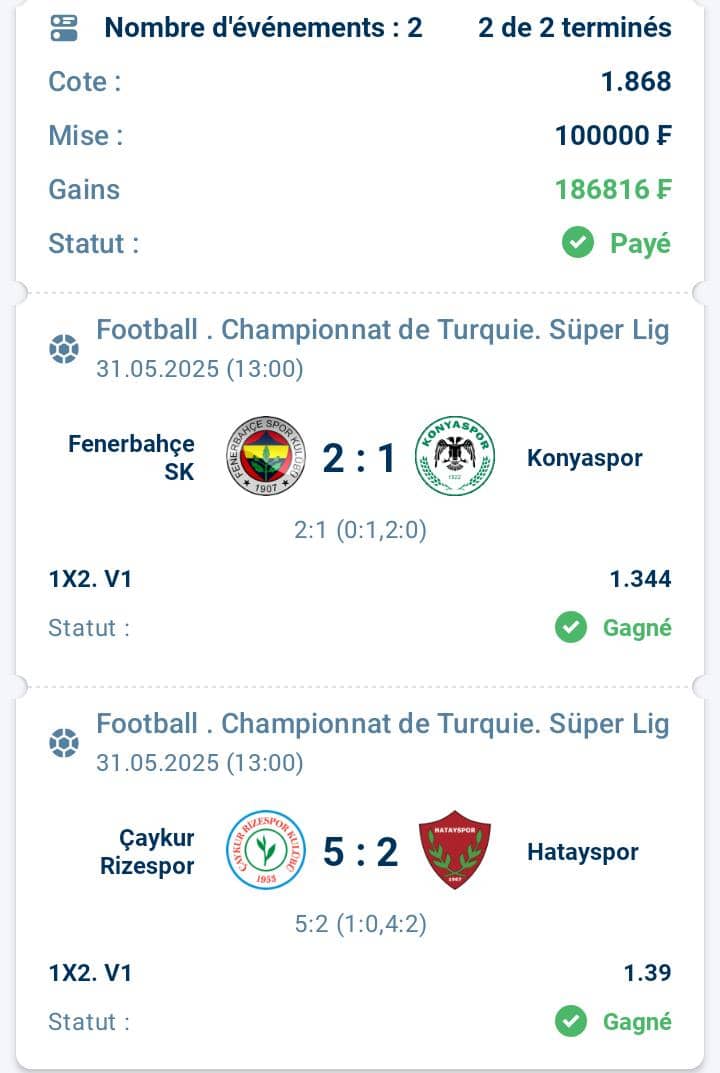Open the Çaykur Rizespor vs Hatayspor event

tap(360, 852)
